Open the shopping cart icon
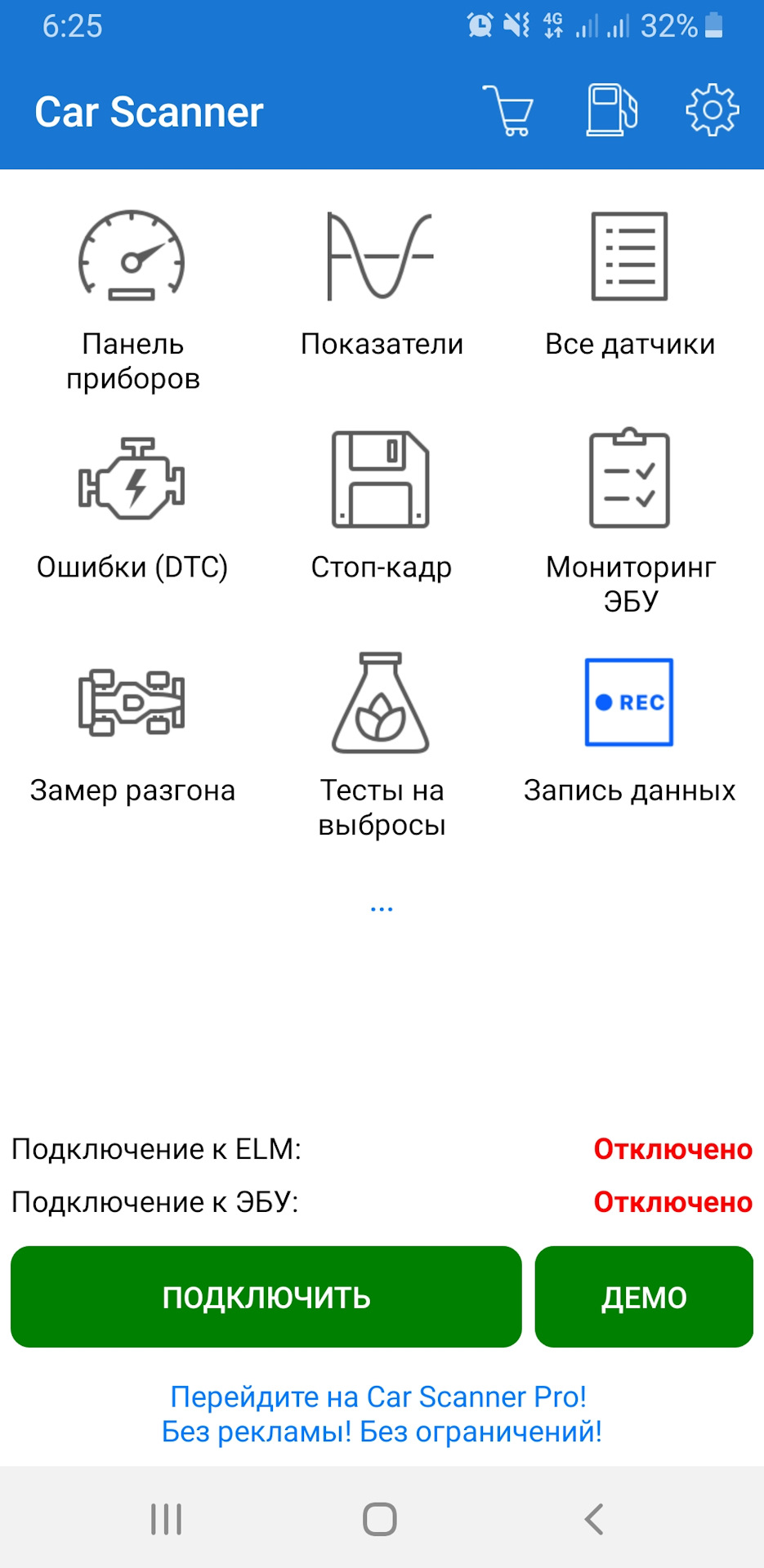 (507, 110)
